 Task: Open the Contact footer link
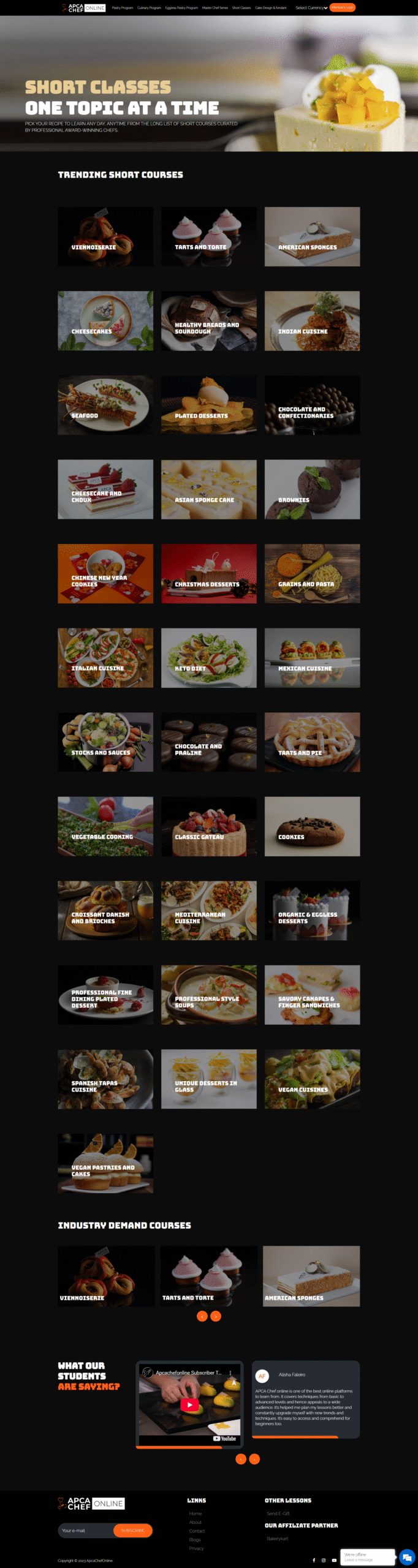point(197,1531)
